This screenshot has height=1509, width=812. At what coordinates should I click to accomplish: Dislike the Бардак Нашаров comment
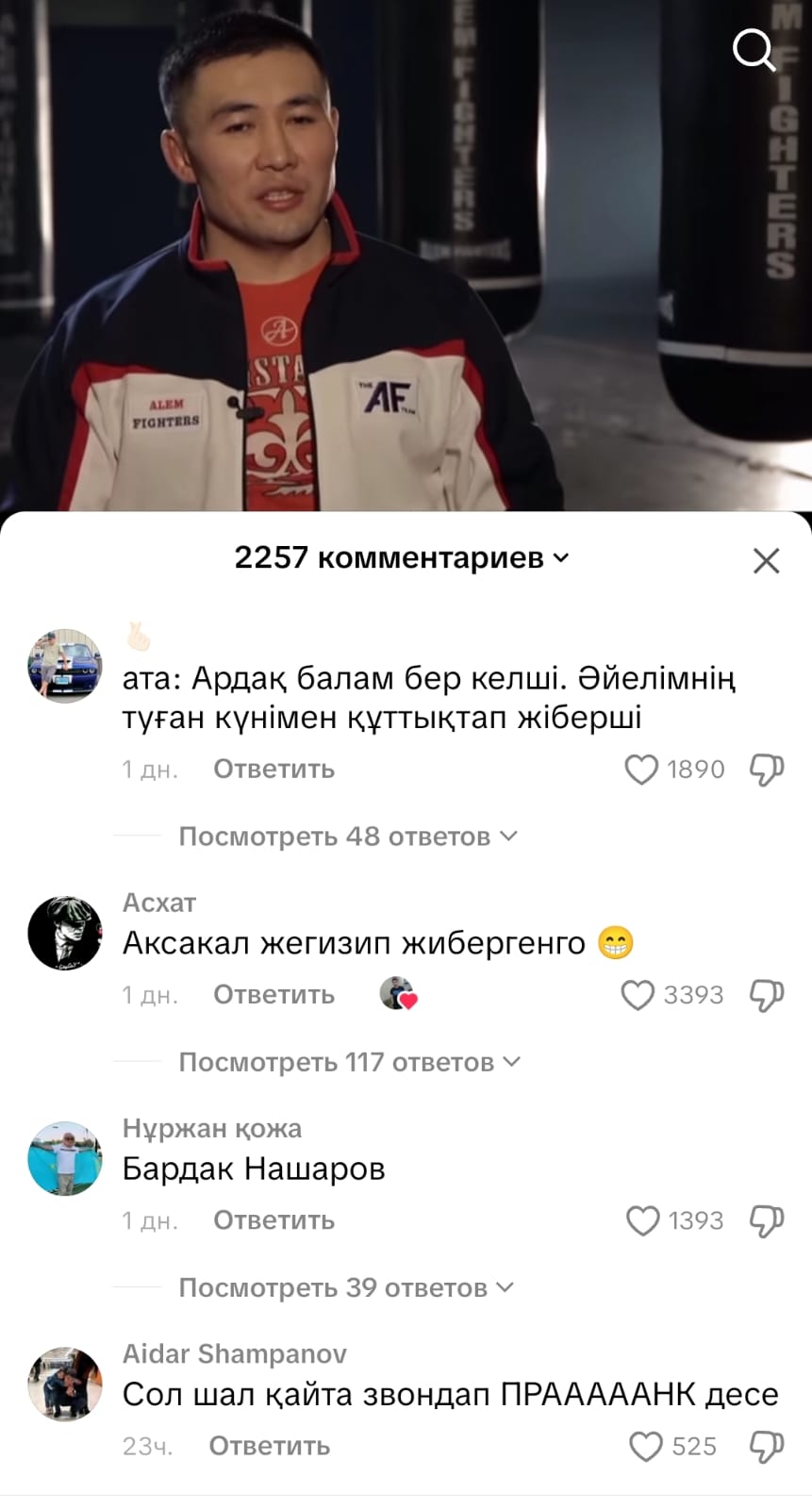coord(766,1220)
